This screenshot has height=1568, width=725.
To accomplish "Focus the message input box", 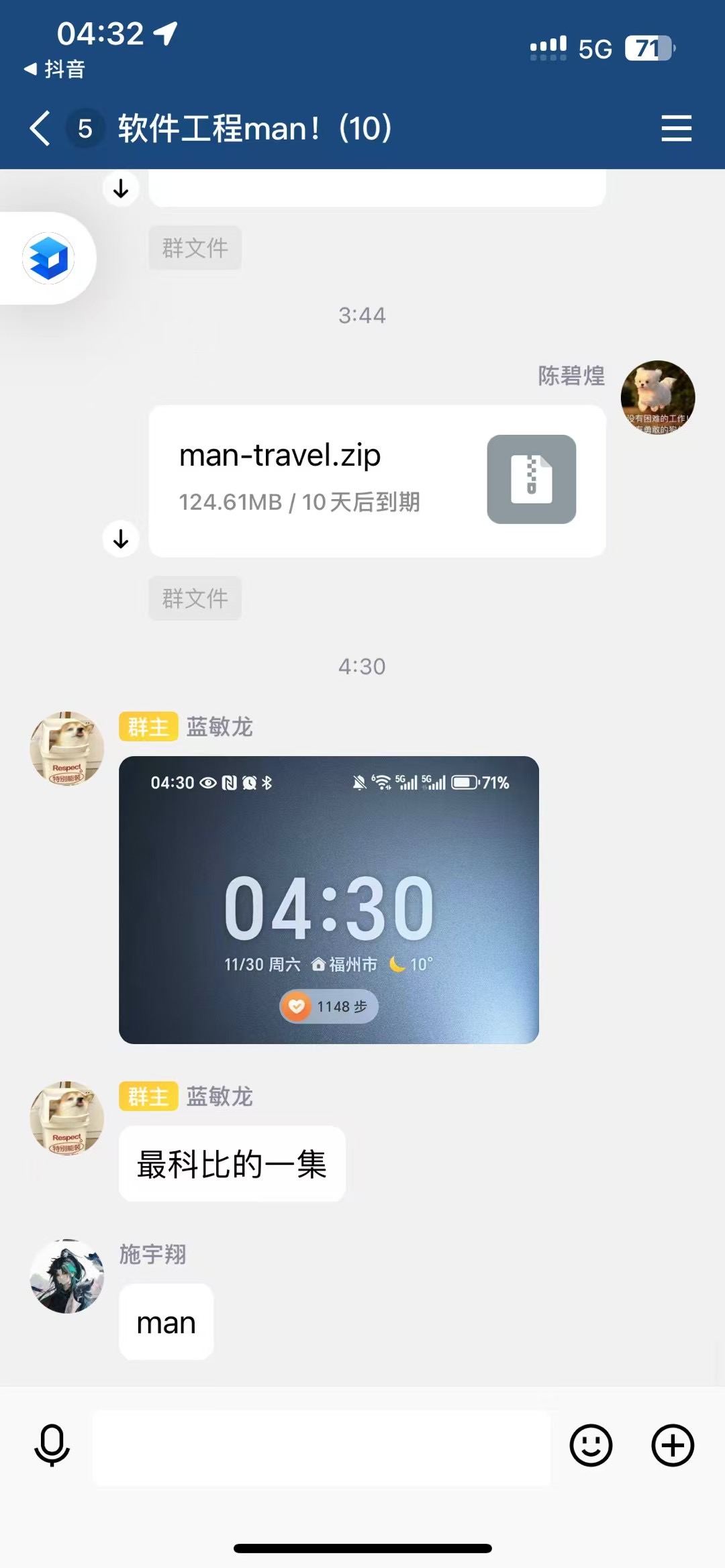I will coord(321,1447).
